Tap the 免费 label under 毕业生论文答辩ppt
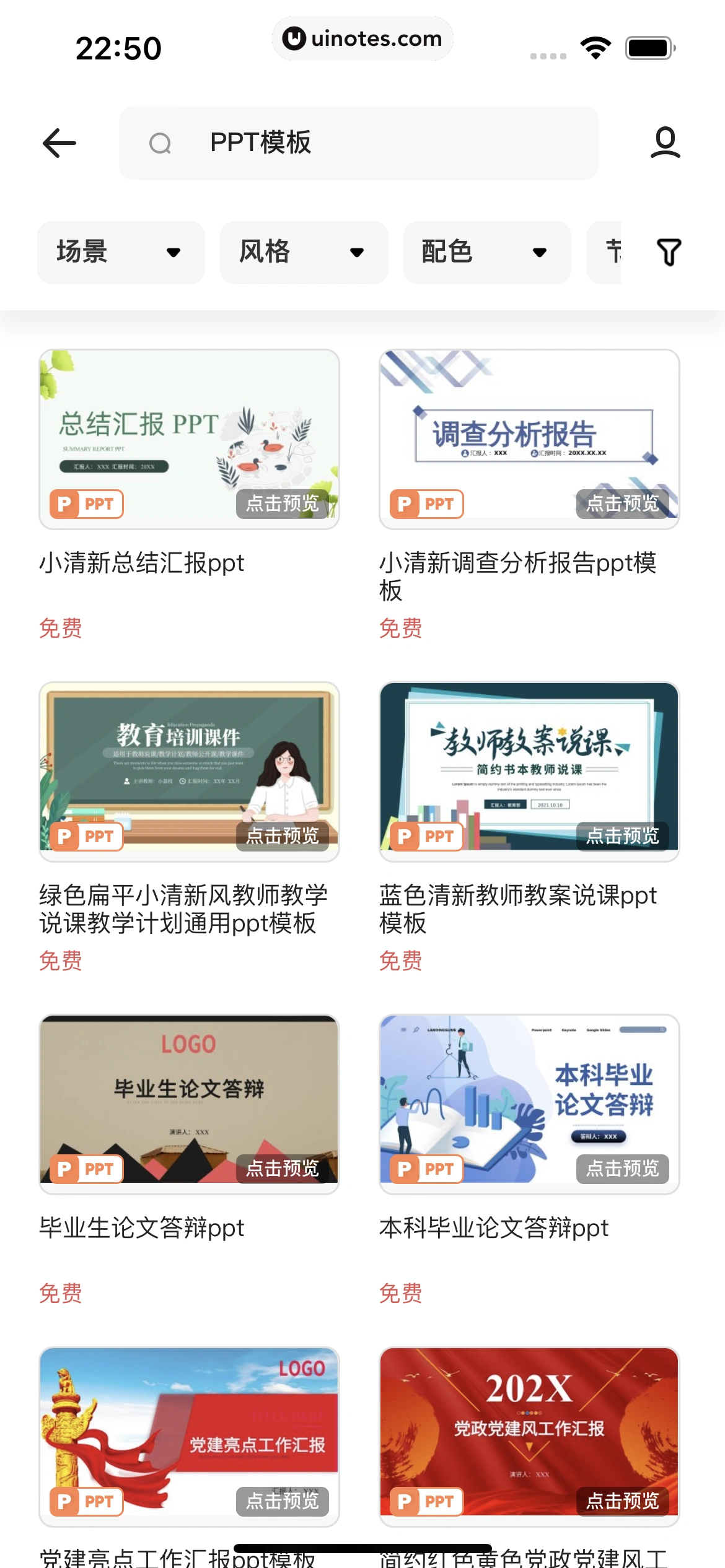The width and height of the screenshot is (725, 1568). (x=59, y=1294)
